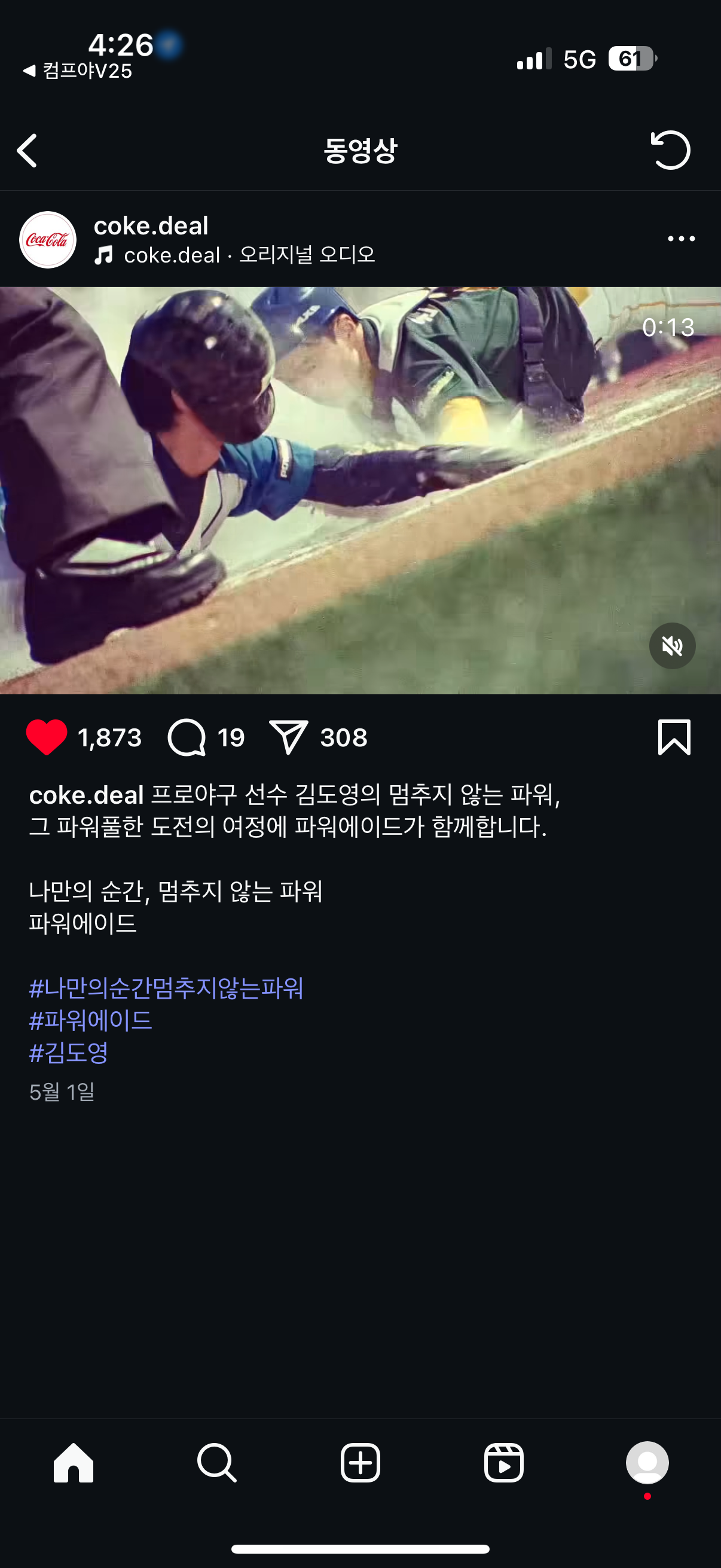721x1568 pixels.
Task: Unmute the video sound
Action: 672,646
